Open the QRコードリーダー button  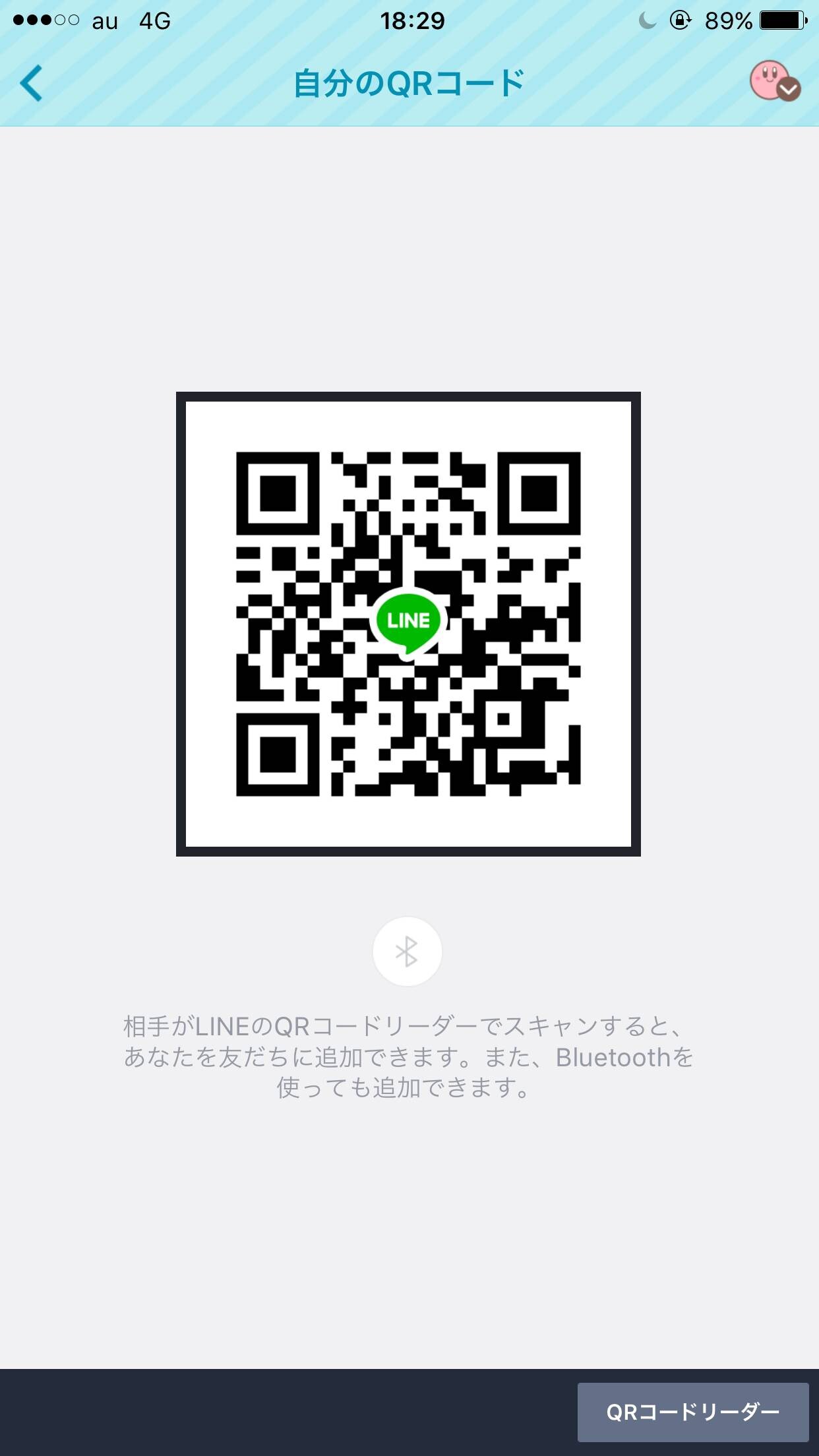pyautogui.click(x=692, y=1412)
